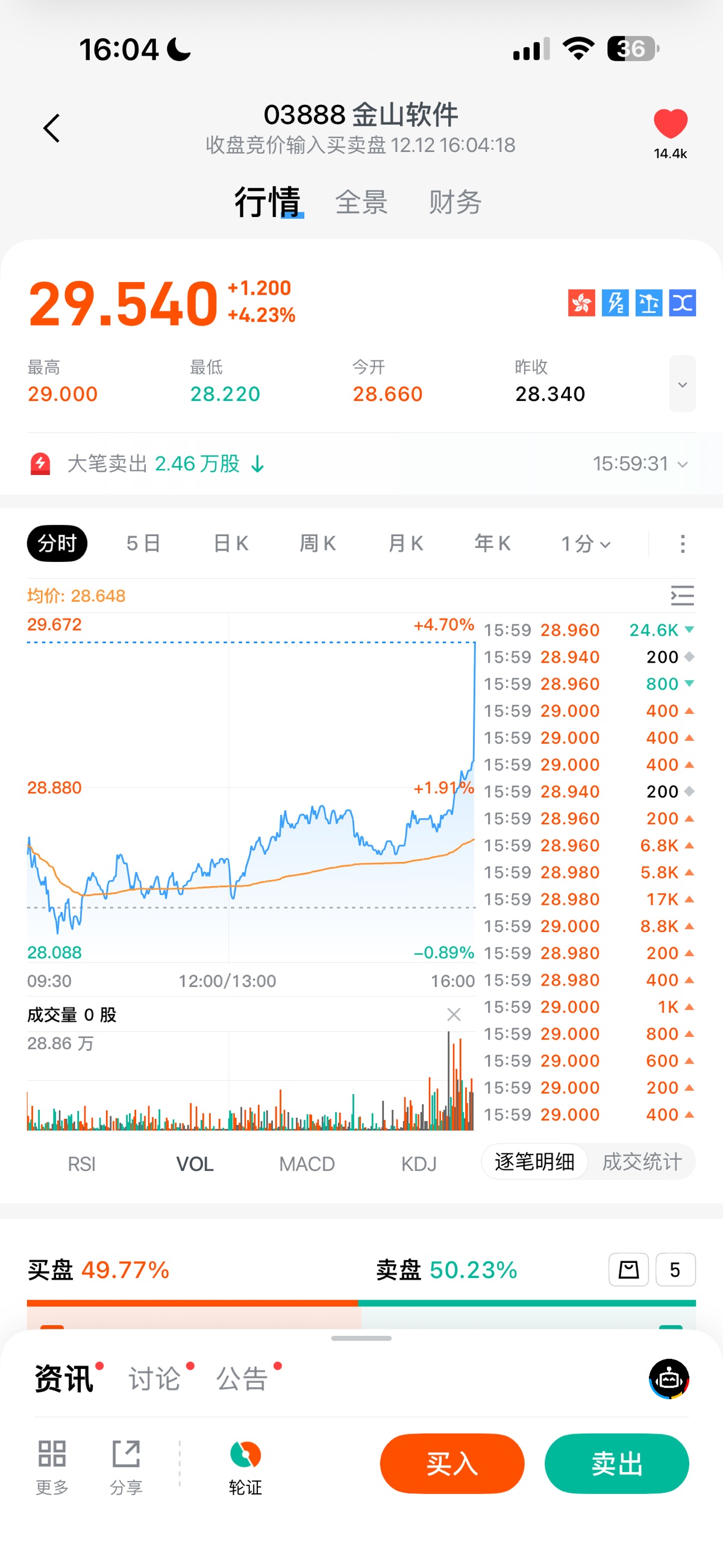
Task: Open the 轮证 warrants shortcut
Action: 245,1467
